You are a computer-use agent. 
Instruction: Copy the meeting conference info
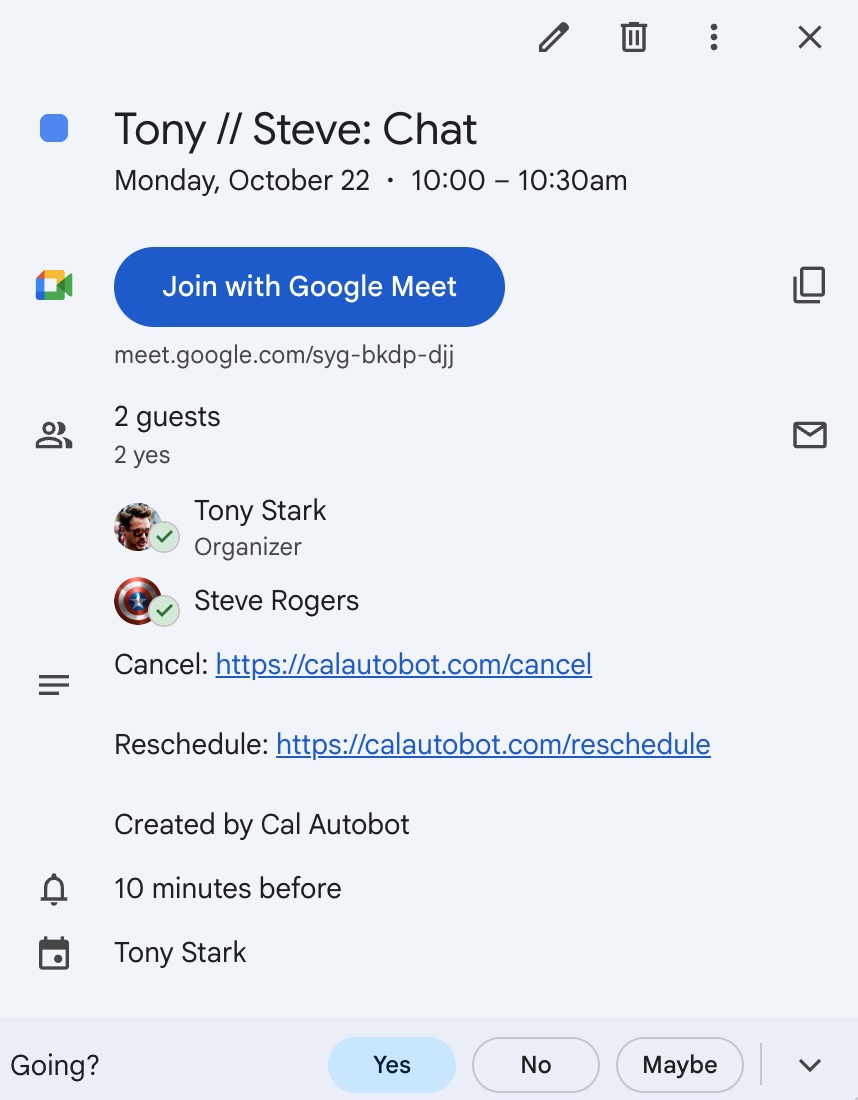click(x=808, y=285)
